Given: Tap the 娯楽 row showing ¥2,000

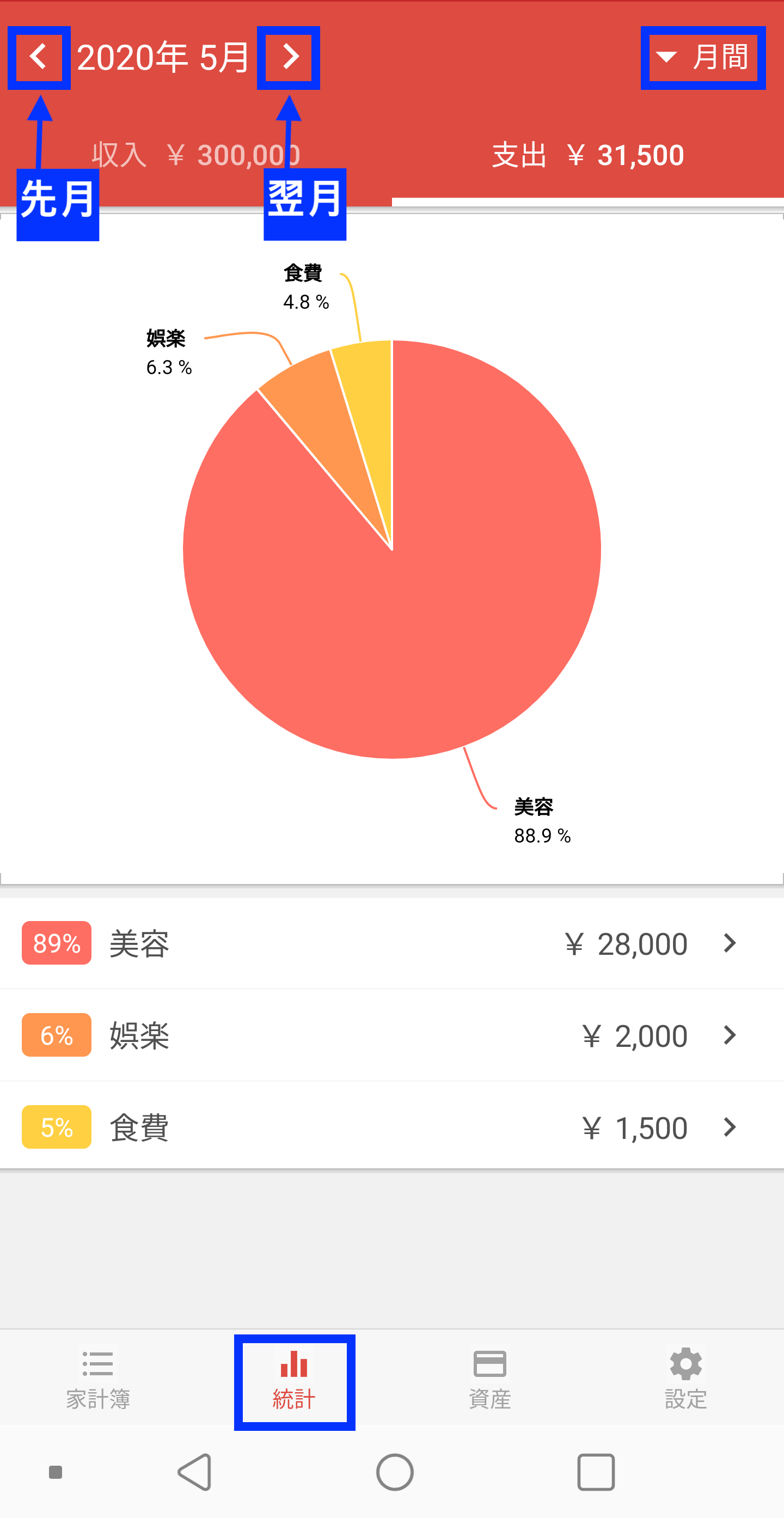Looking at the screenshot, I should 353,1035.
